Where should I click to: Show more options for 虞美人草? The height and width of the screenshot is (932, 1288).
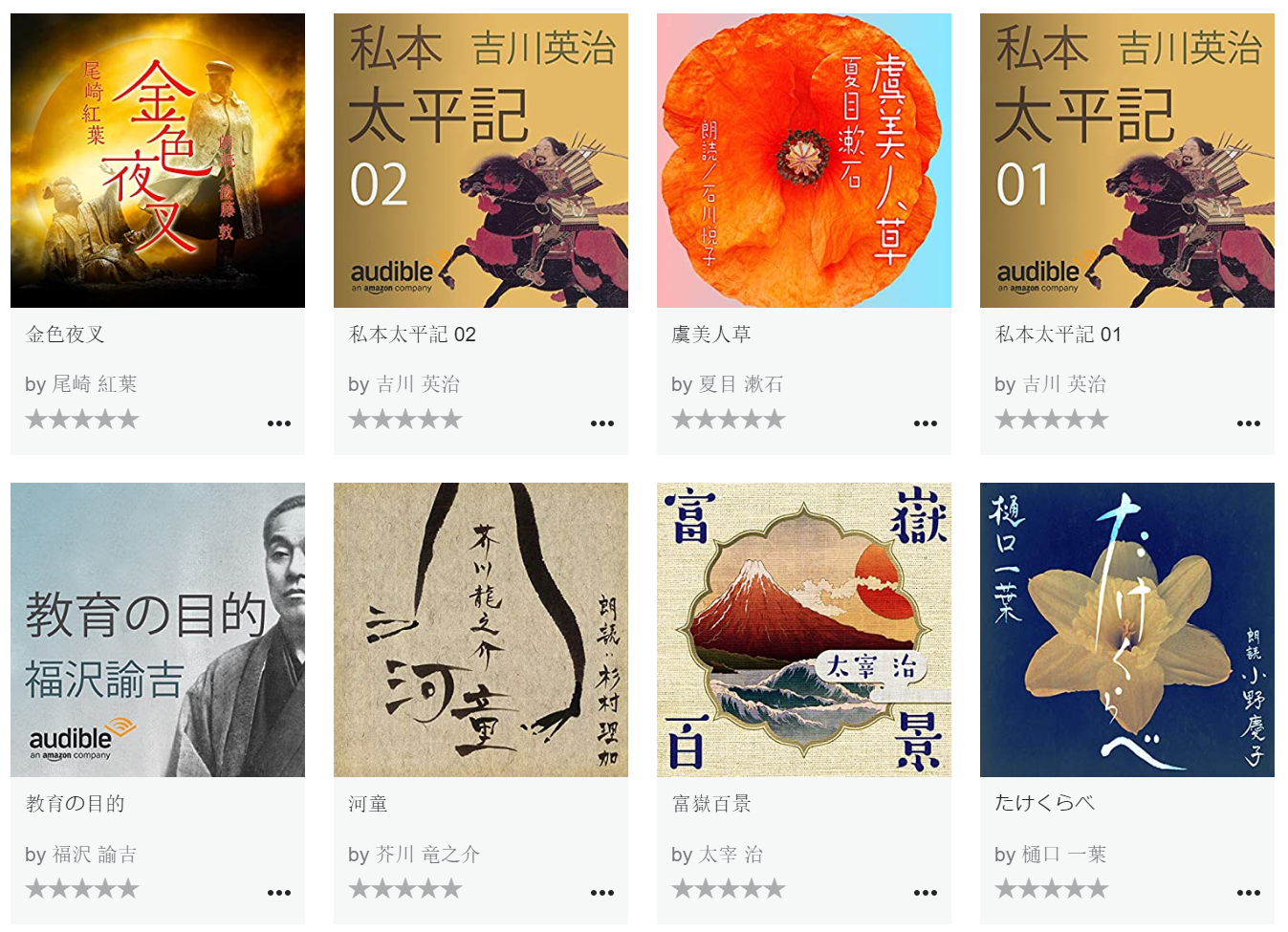tap(926, 423)
